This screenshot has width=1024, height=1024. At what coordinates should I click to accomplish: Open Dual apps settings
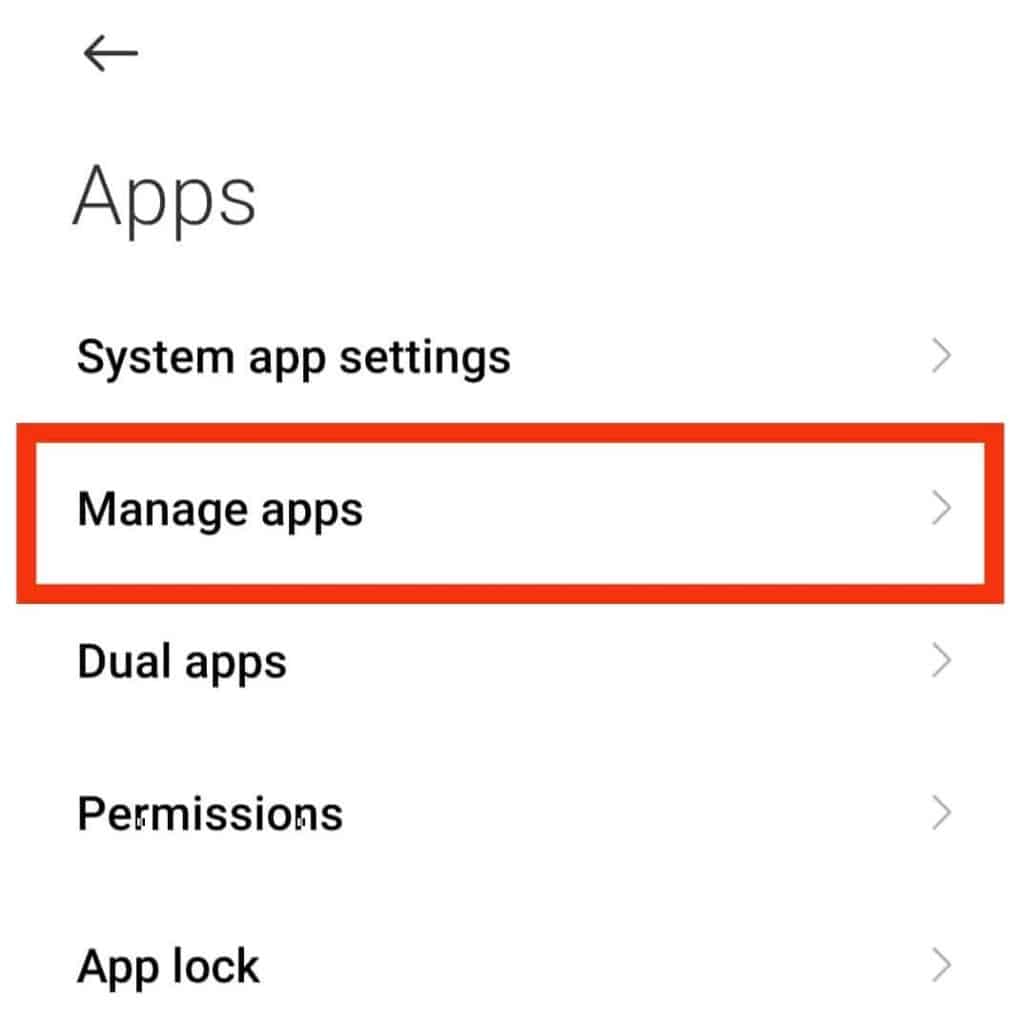pos(182,662)
